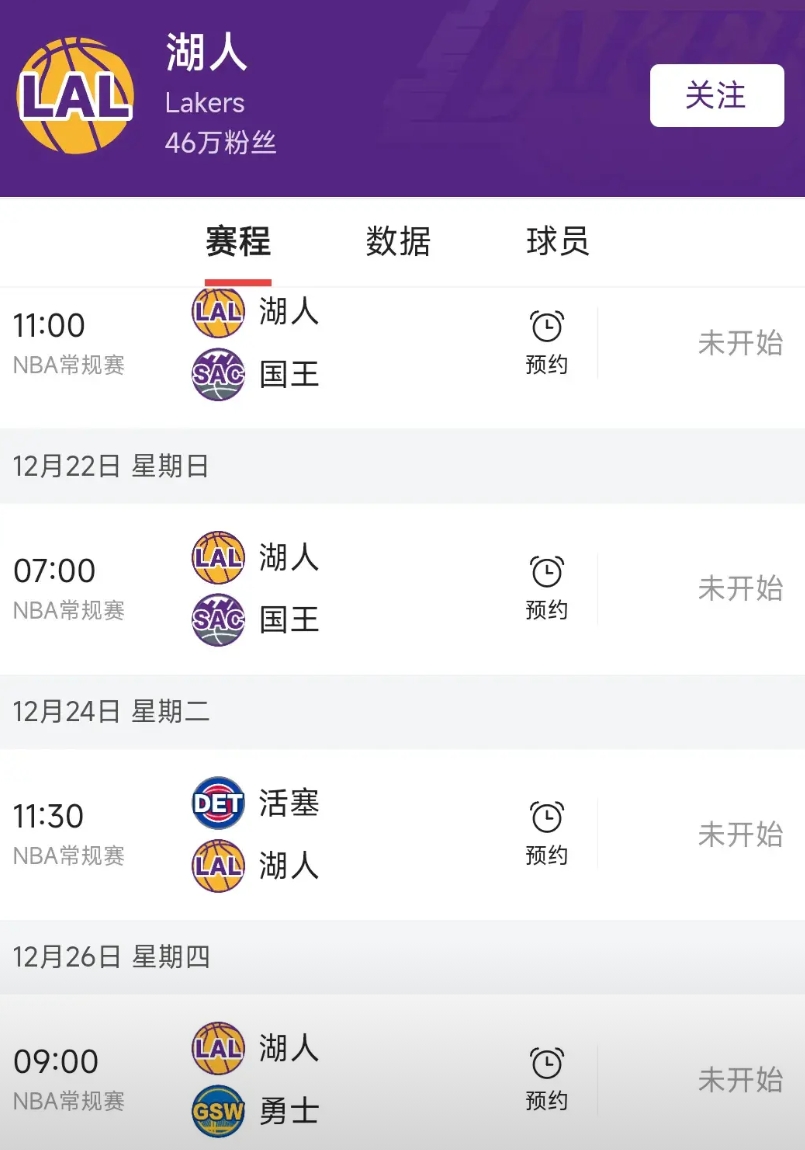Image resolution: width=805 pixels, height=1150 pixels.
Task: Tap the DET Pistons logo on December 24
Action: point(218,803)
